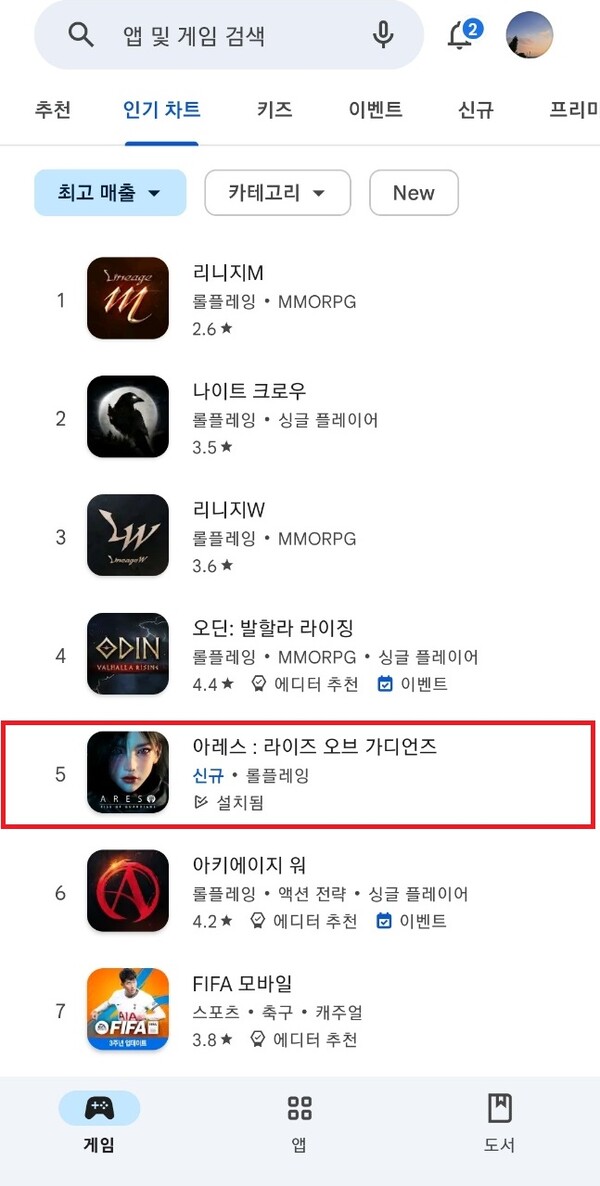600x1186 pixels.
Task: Open 아레스 : 라이즈 오브 가디언즈
Action: click(x=300, y=774)
